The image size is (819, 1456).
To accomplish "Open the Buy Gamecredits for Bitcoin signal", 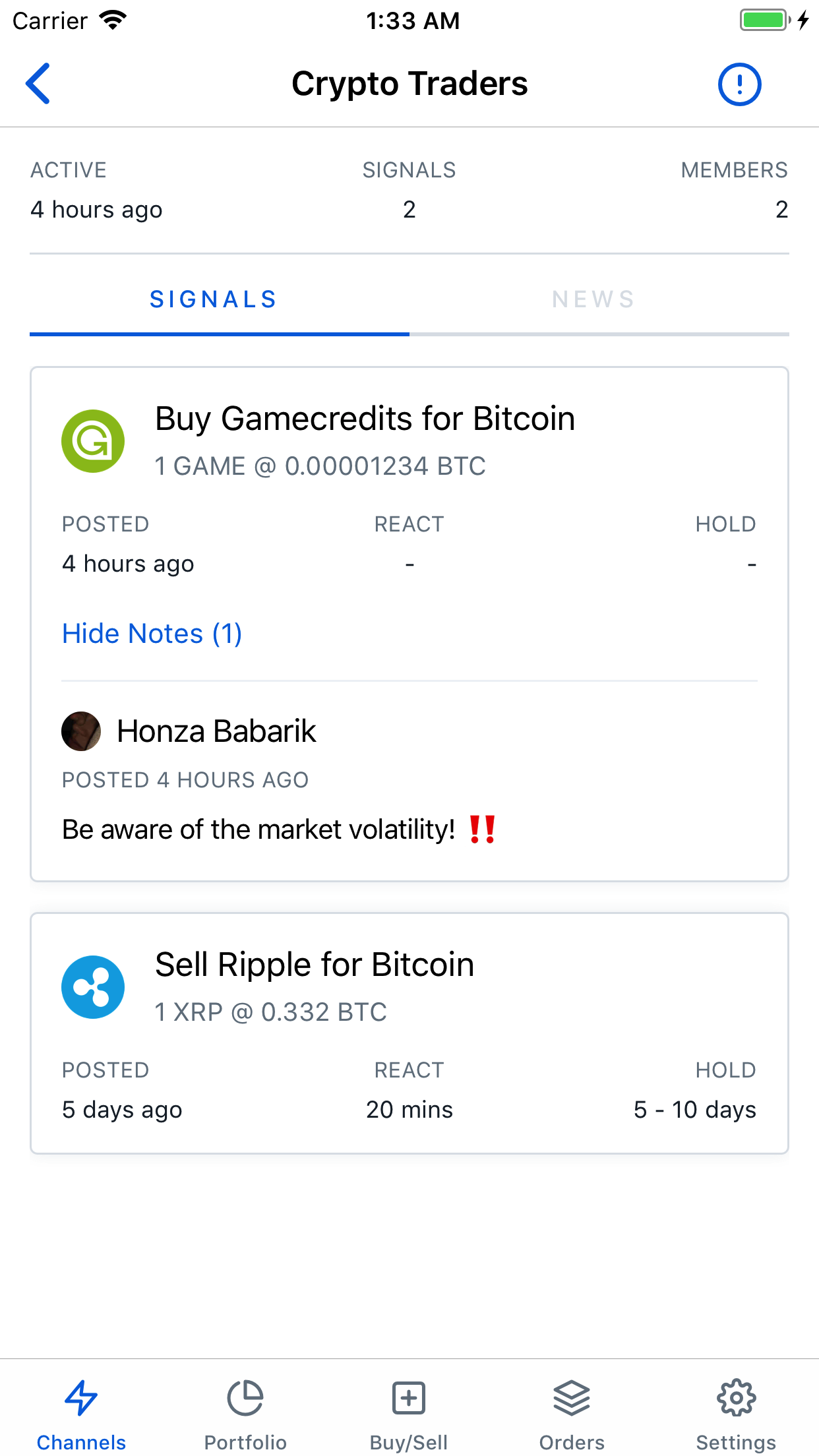I will pos(364,417).
